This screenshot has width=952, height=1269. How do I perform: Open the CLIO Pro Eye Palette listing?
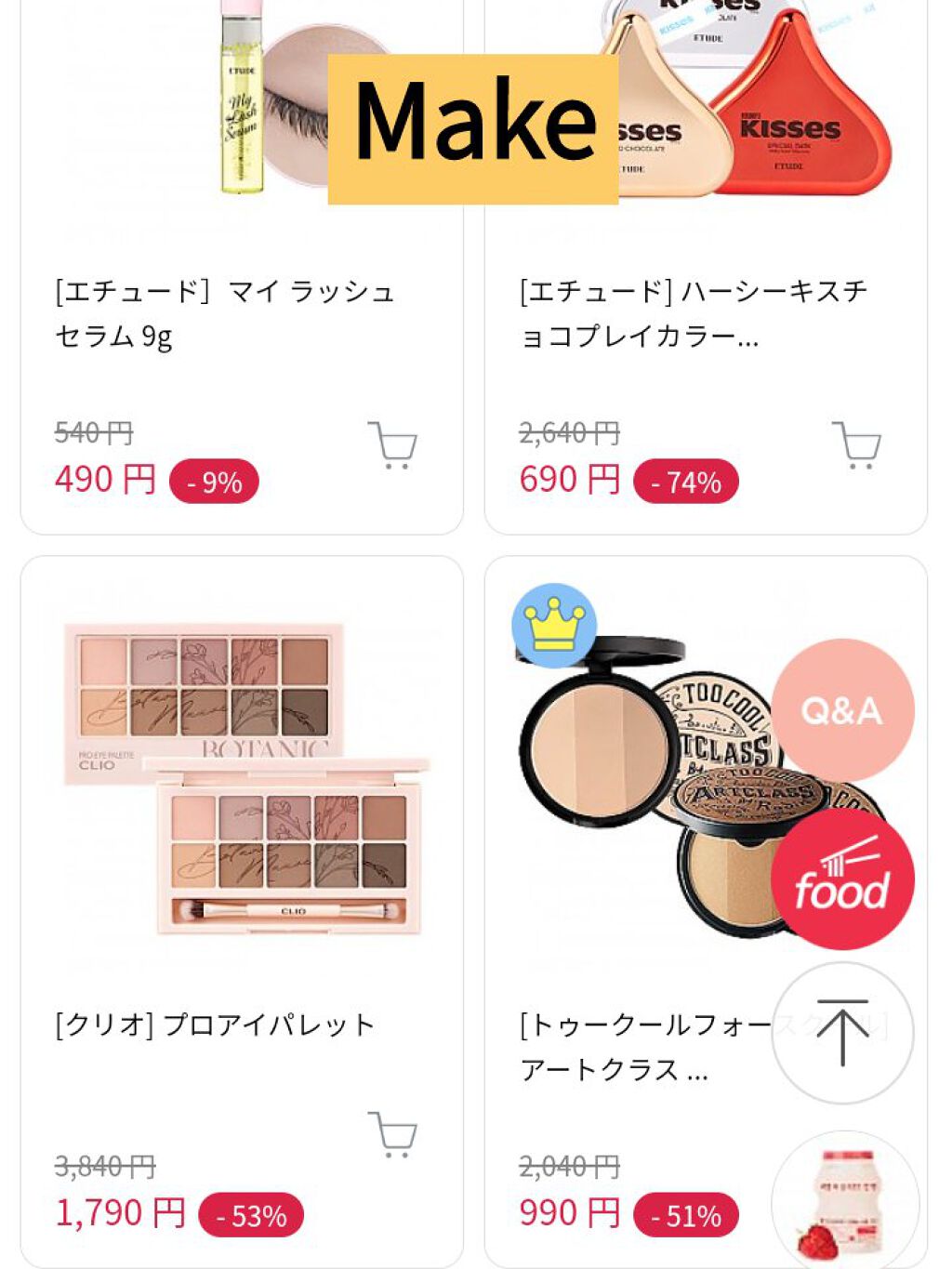(214, 1024)
